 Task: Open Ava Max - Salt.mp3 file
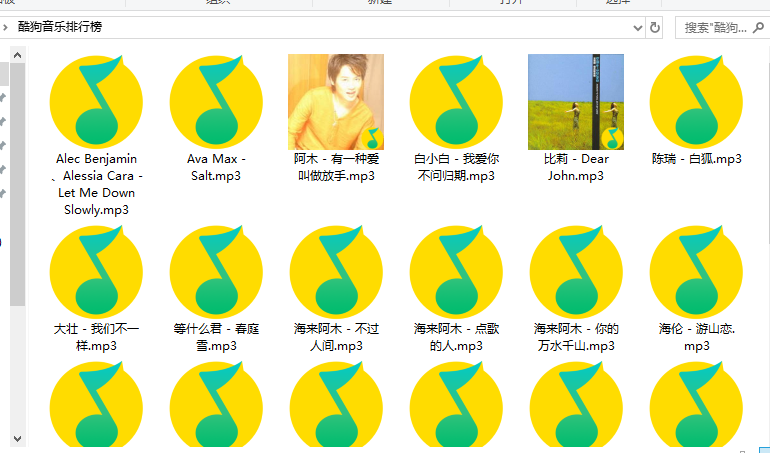click(216, 102)
